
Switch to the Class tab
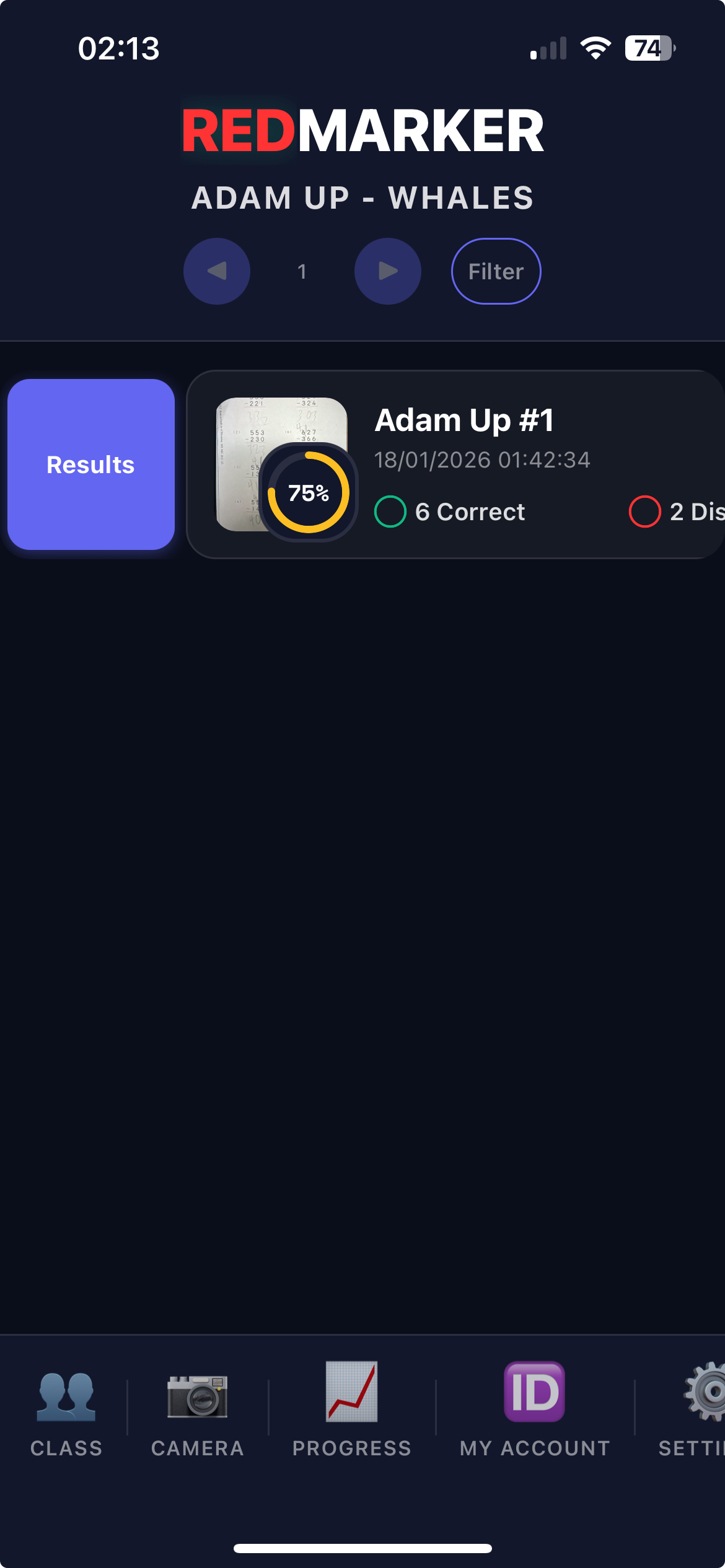point(66,1408)
